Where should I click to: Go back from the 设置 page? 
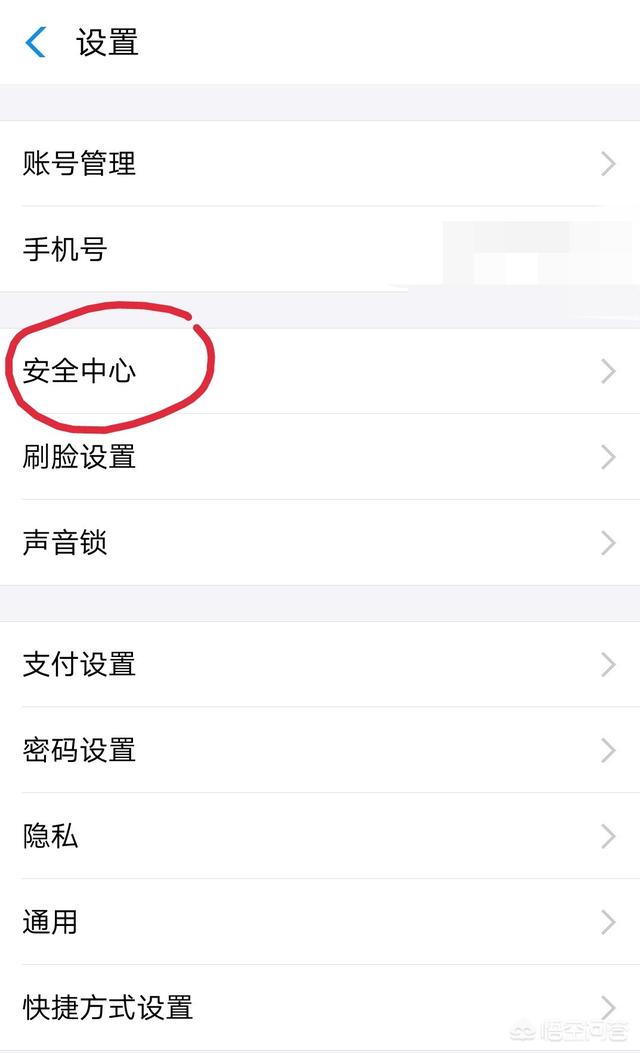pos(36,42)
